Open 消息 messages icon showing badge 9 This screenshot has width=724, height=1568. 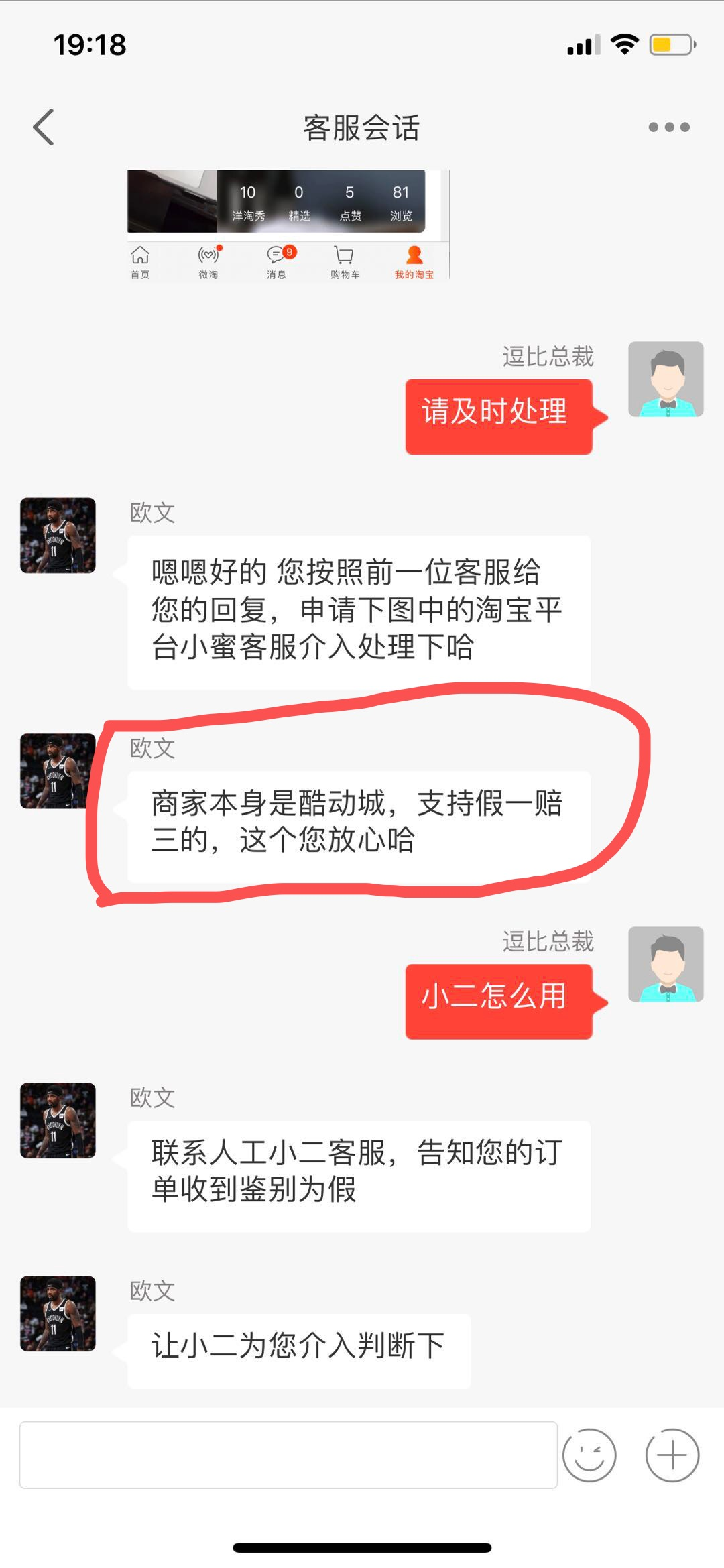point(276,258)
